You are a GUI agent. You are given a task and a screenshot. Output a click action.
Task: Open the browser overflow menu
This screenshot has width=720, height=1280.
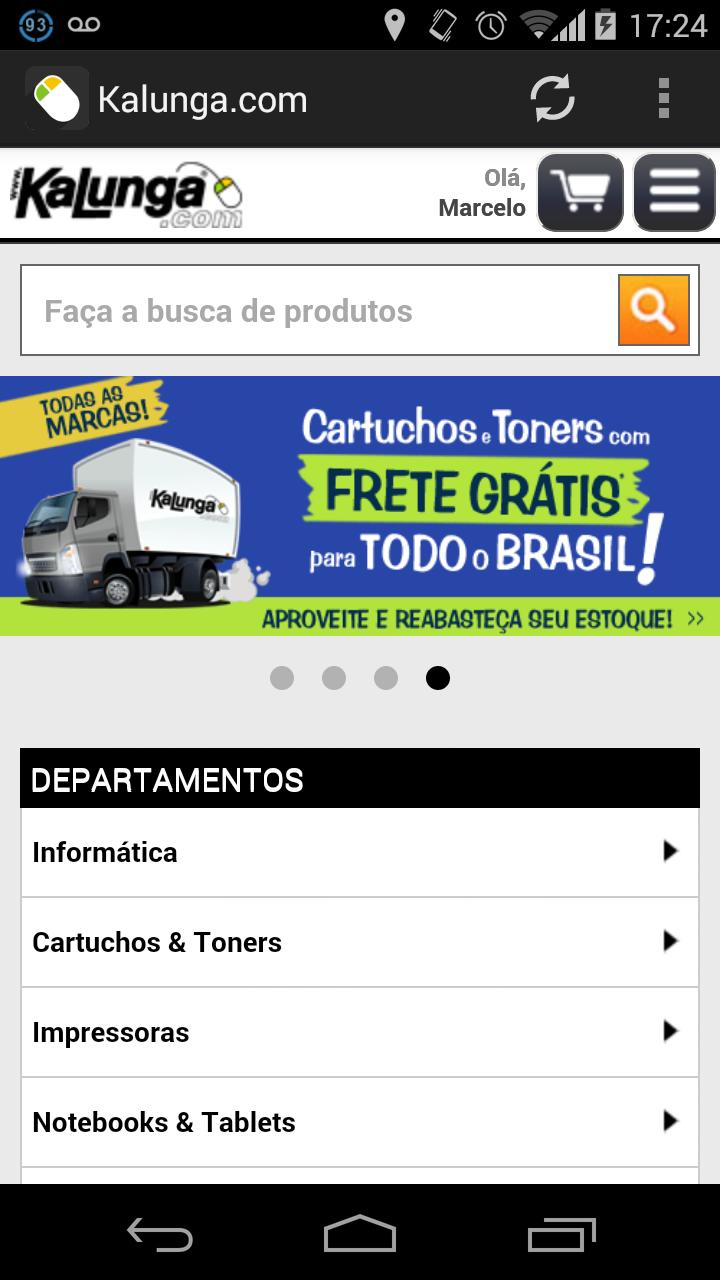pyautogui.click(x=663, y=99)
